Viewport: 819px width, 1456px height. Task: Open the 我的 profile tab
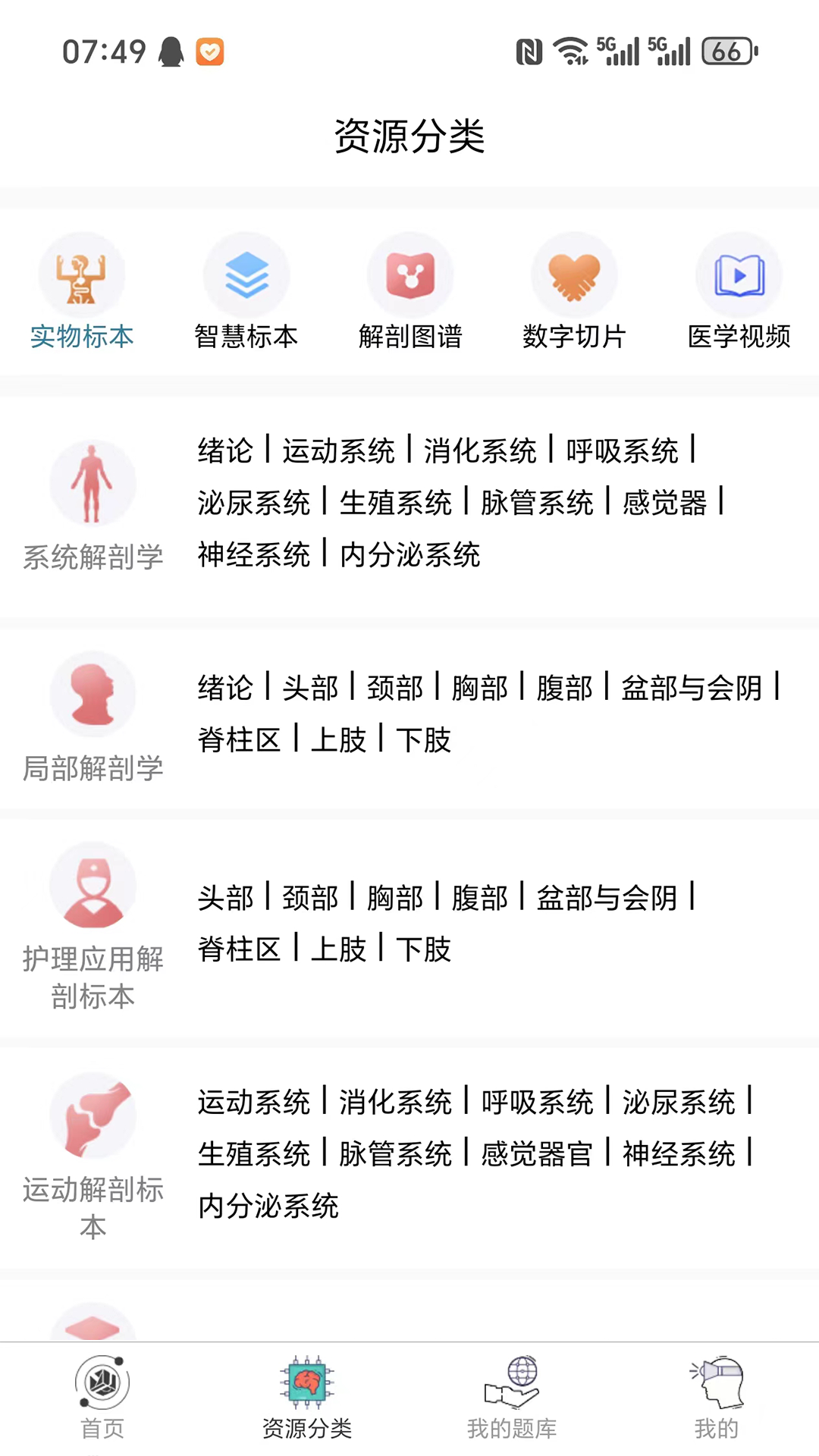[717, 1399]
